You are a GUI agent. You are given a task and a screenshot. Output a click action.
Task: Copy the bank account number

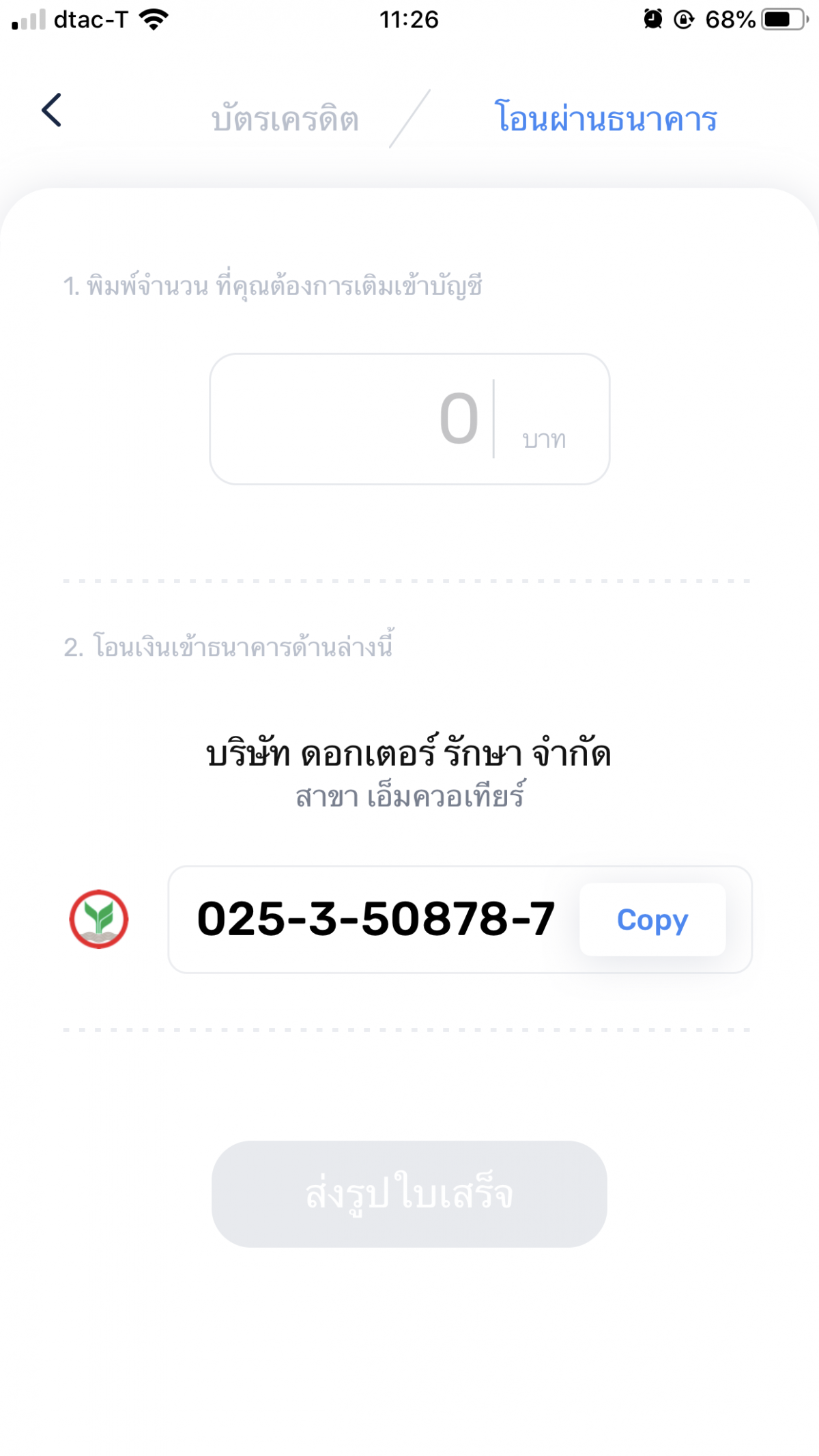[652, 919]
